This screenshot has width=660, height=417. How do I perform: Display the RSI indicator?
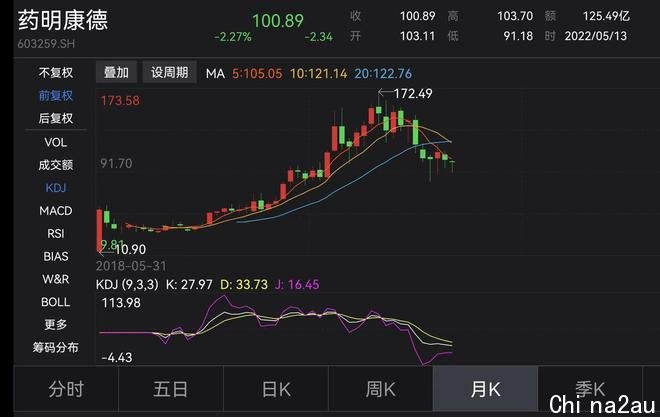56,233
